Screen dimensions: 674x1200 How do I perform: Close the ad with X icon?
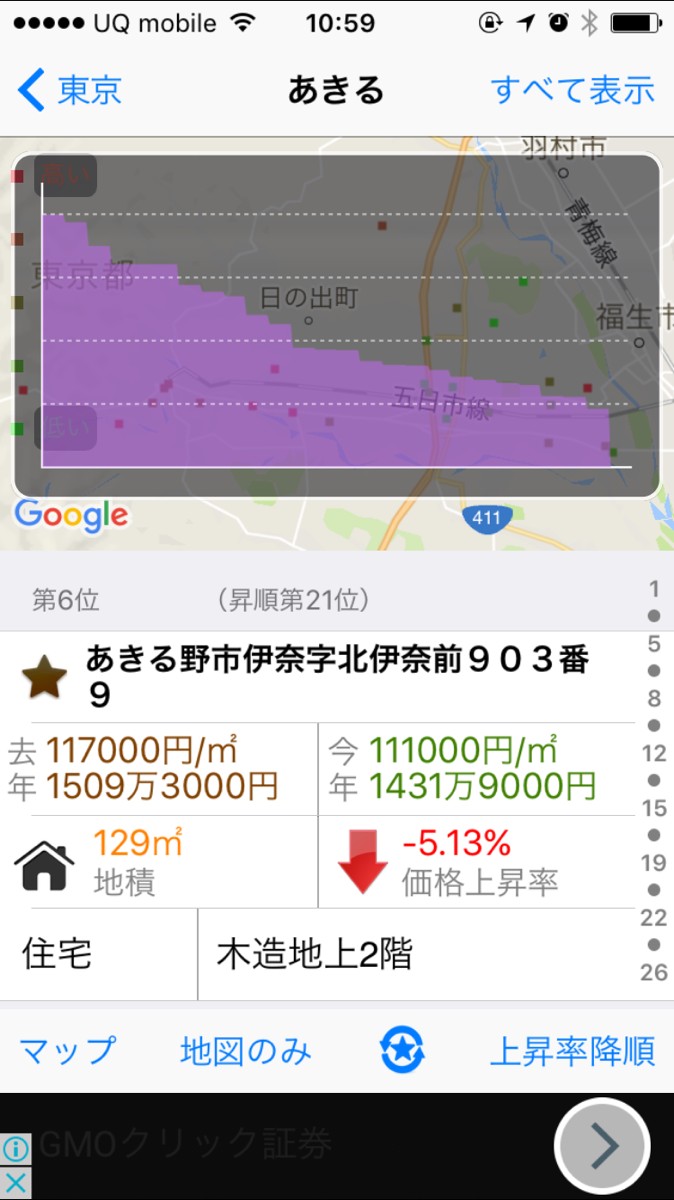[x=16, y=1182]
